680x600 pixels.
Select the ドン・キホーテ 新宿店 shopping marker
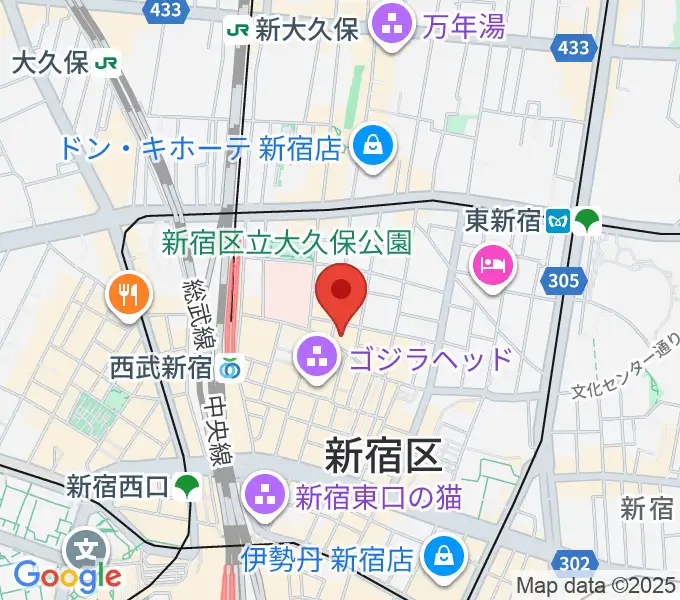pyautogui.click(x=373, y=148)
